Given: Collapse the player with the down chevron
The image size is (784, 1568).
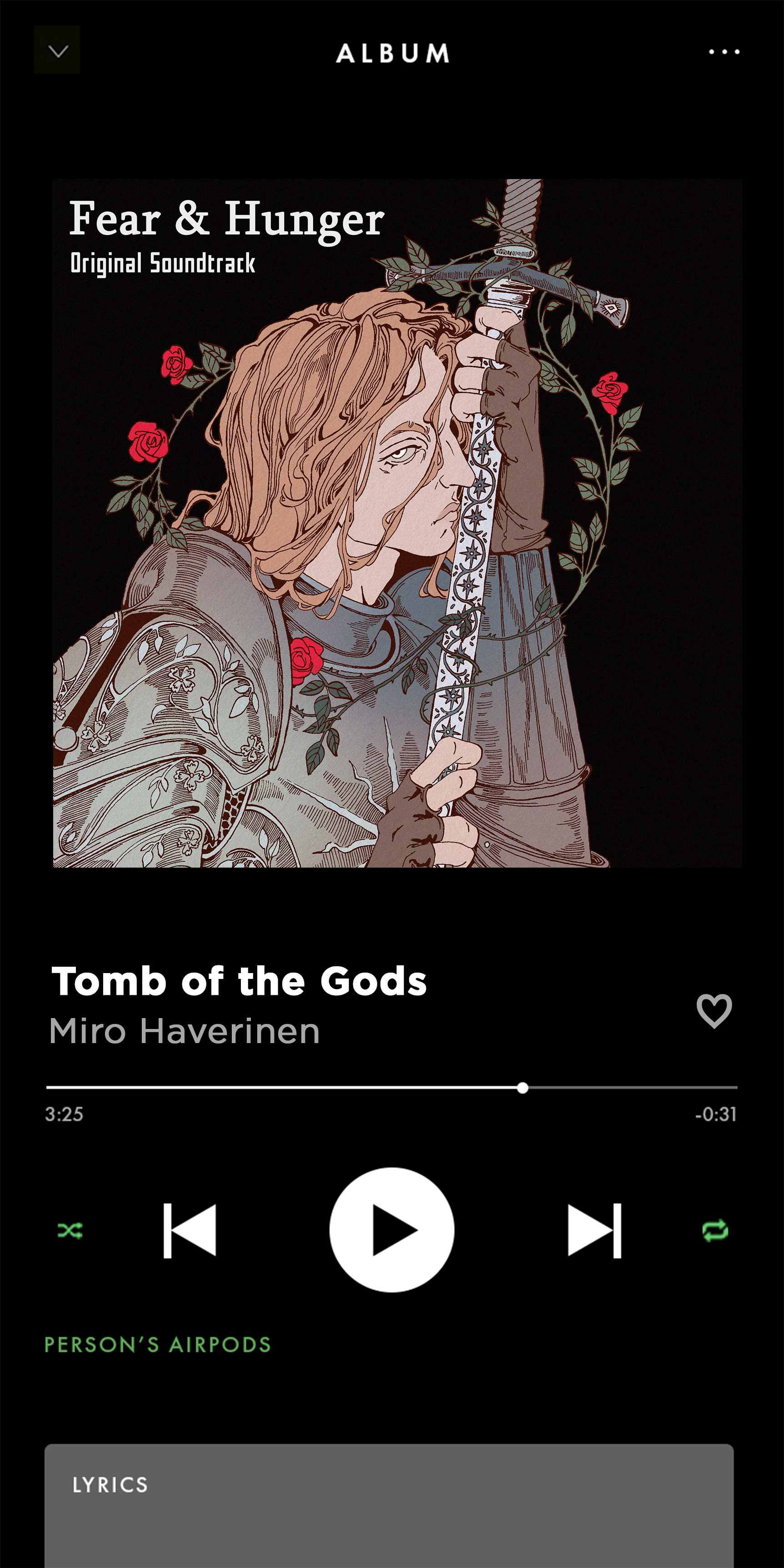Looking at the screenshot, I should (x=57, y=51).
